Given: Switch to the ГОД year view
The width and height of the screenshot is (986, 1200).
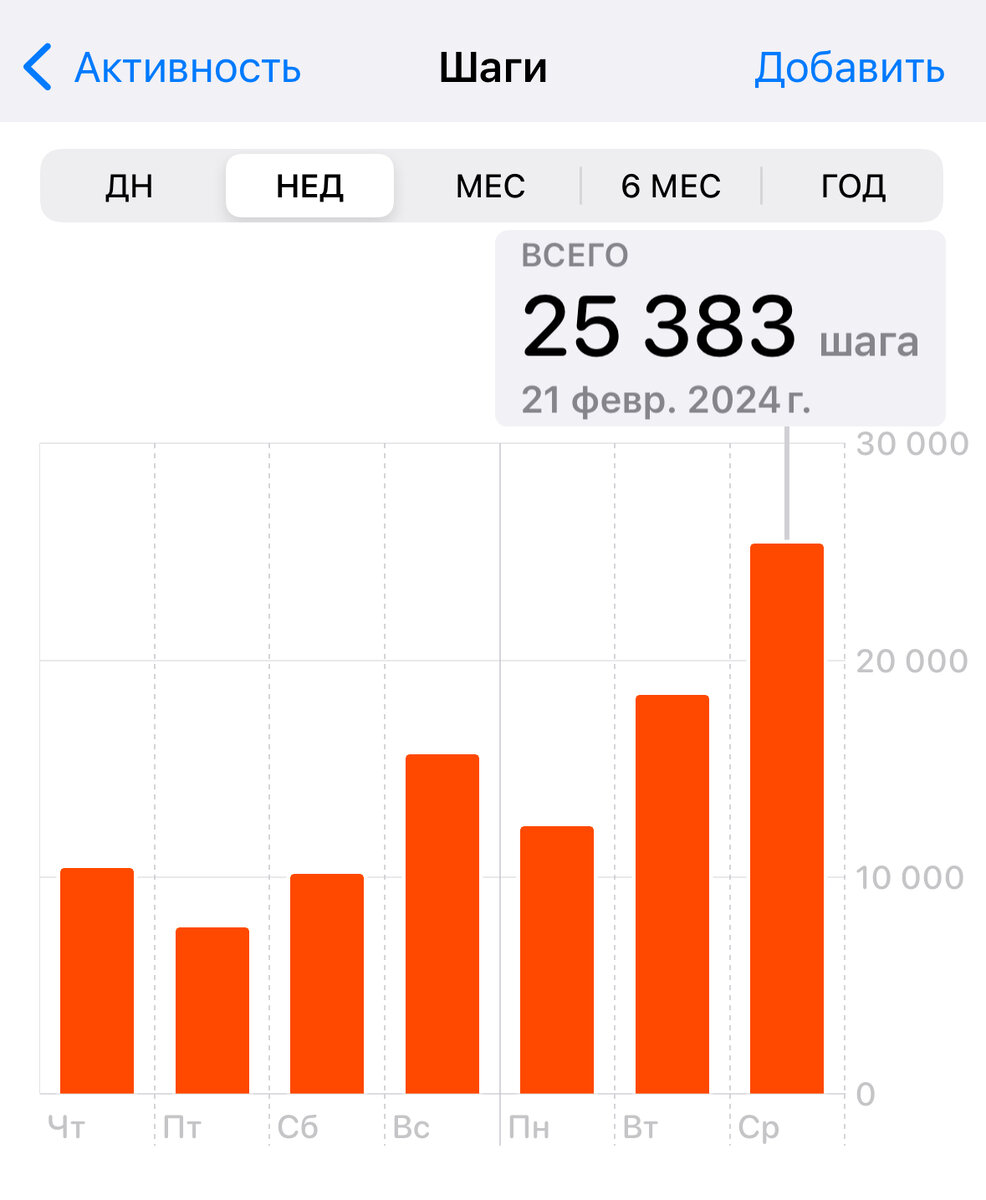Looking at the screenshot, I should tap(853, 186).
